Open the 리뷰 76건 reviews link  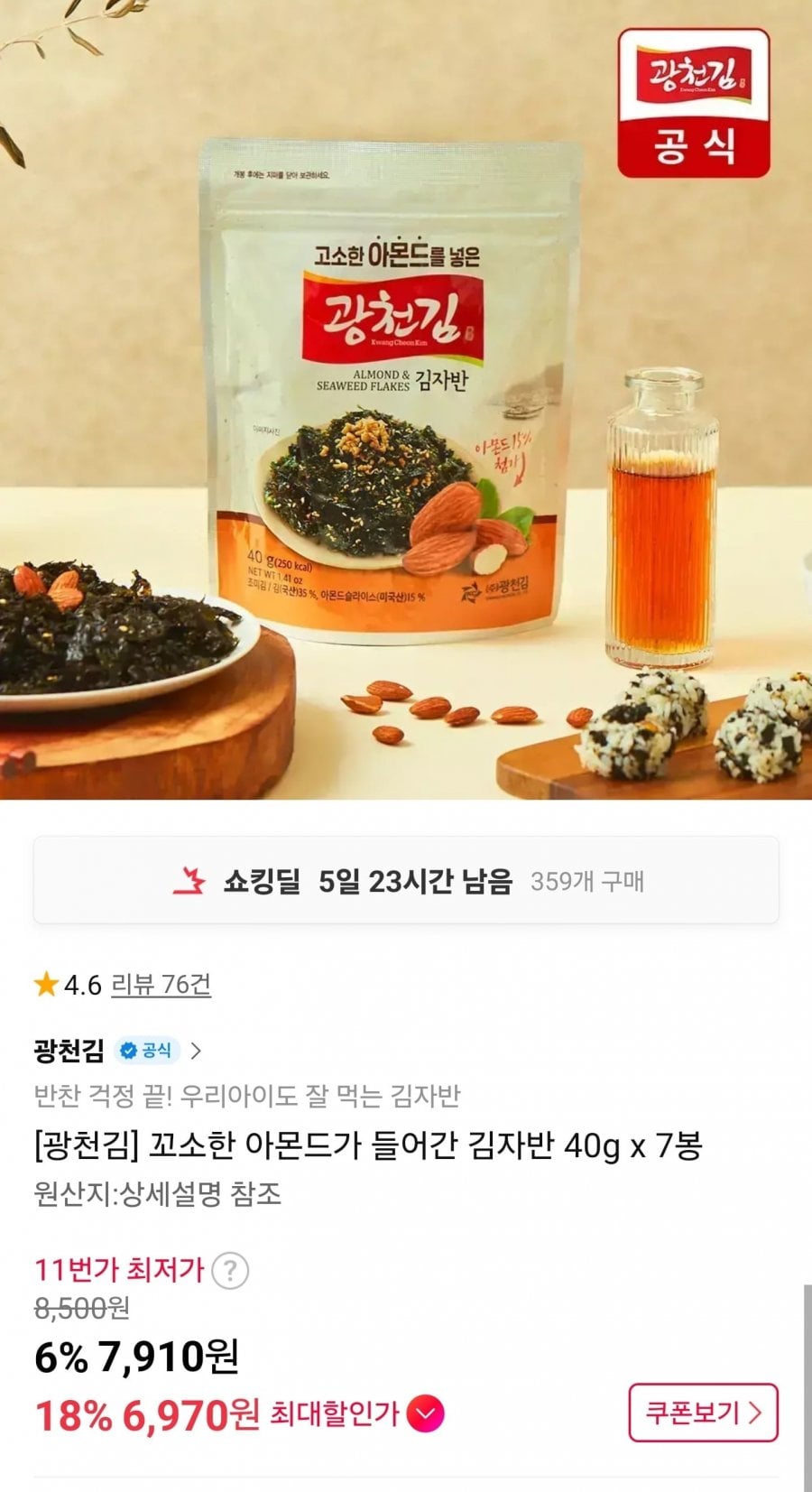(161, 984)
